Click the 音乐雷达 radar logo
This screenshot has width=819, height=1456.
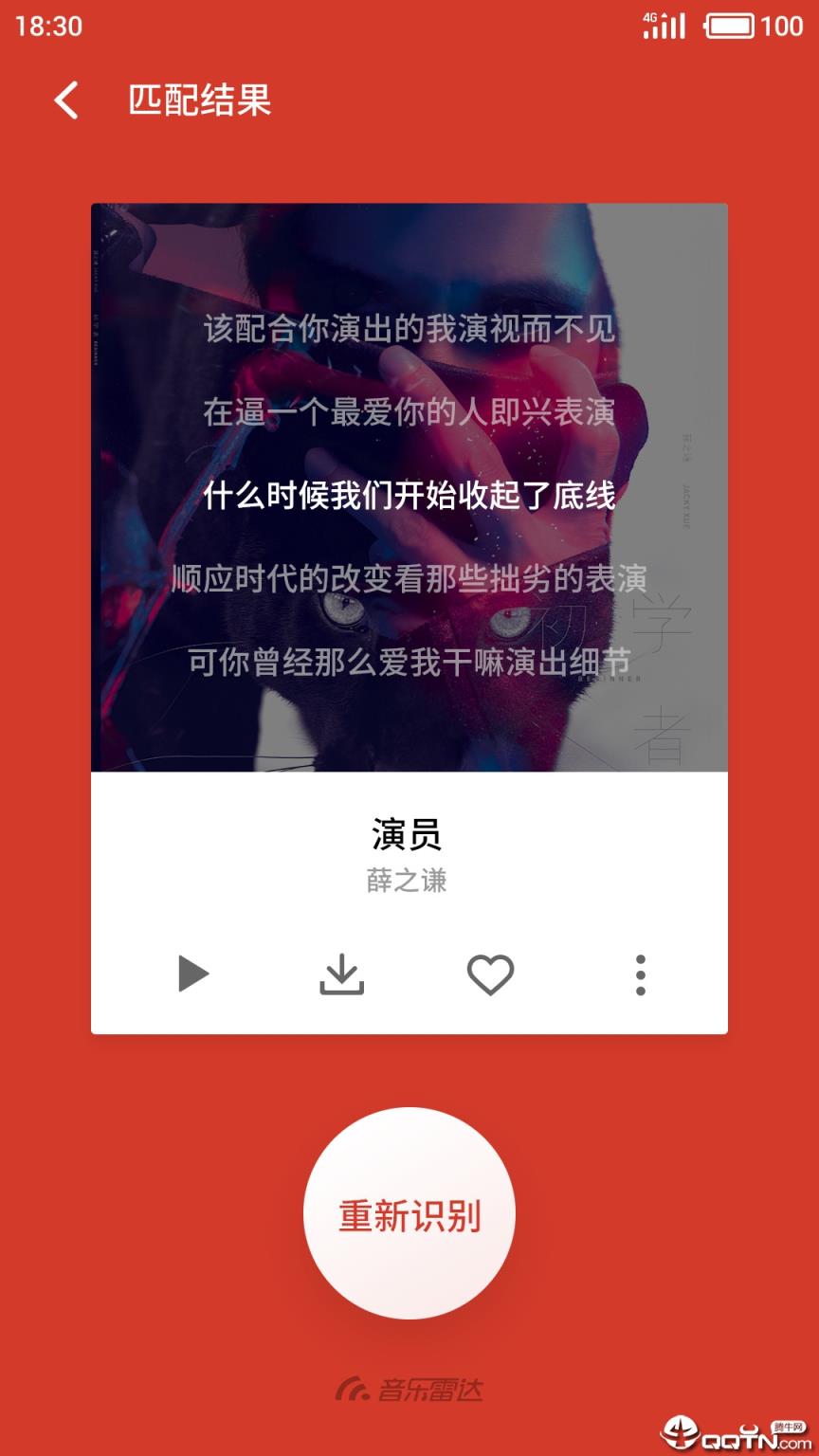409,1389
